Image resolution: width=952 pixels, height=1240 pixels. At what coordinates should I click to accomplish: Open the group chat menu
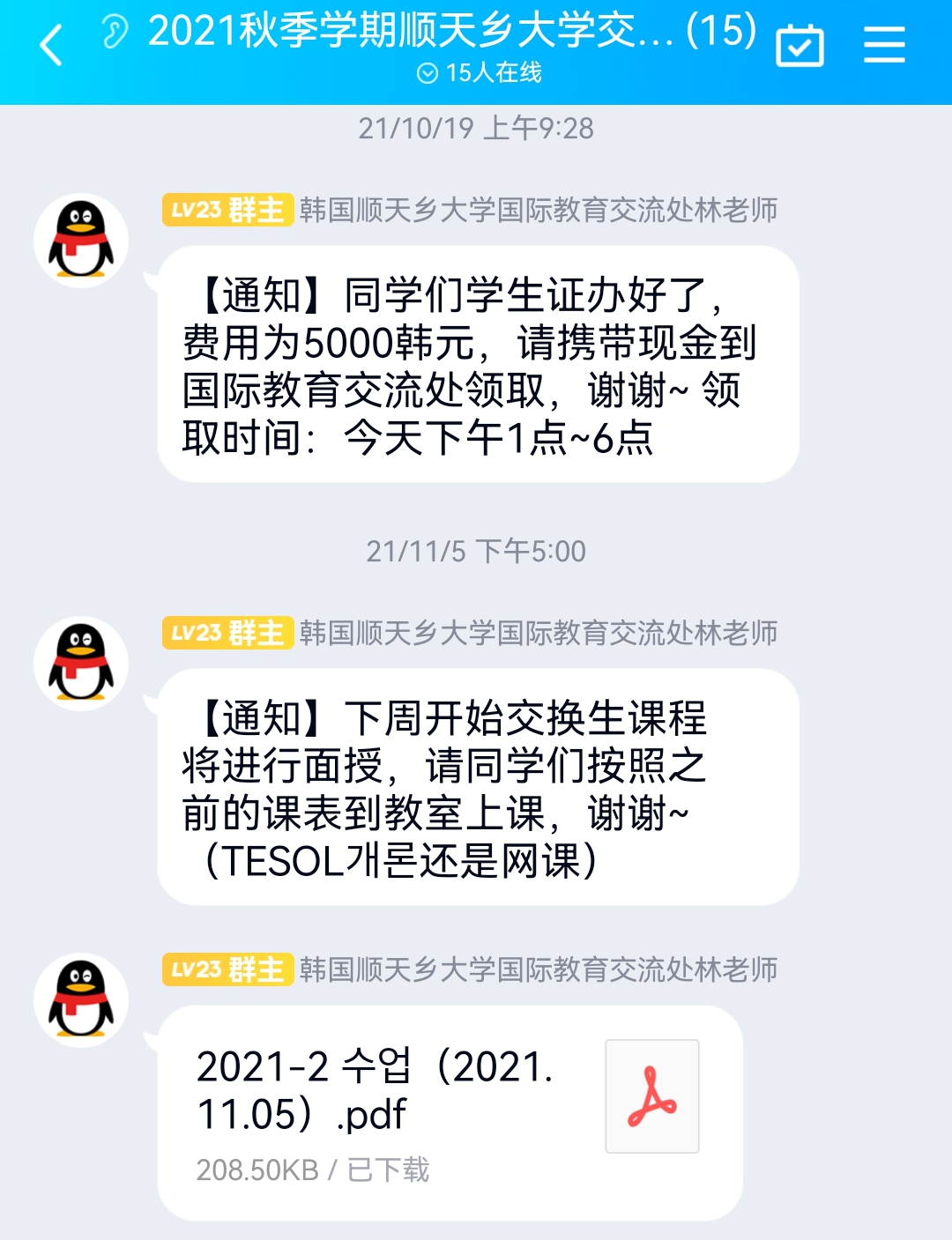884,45
